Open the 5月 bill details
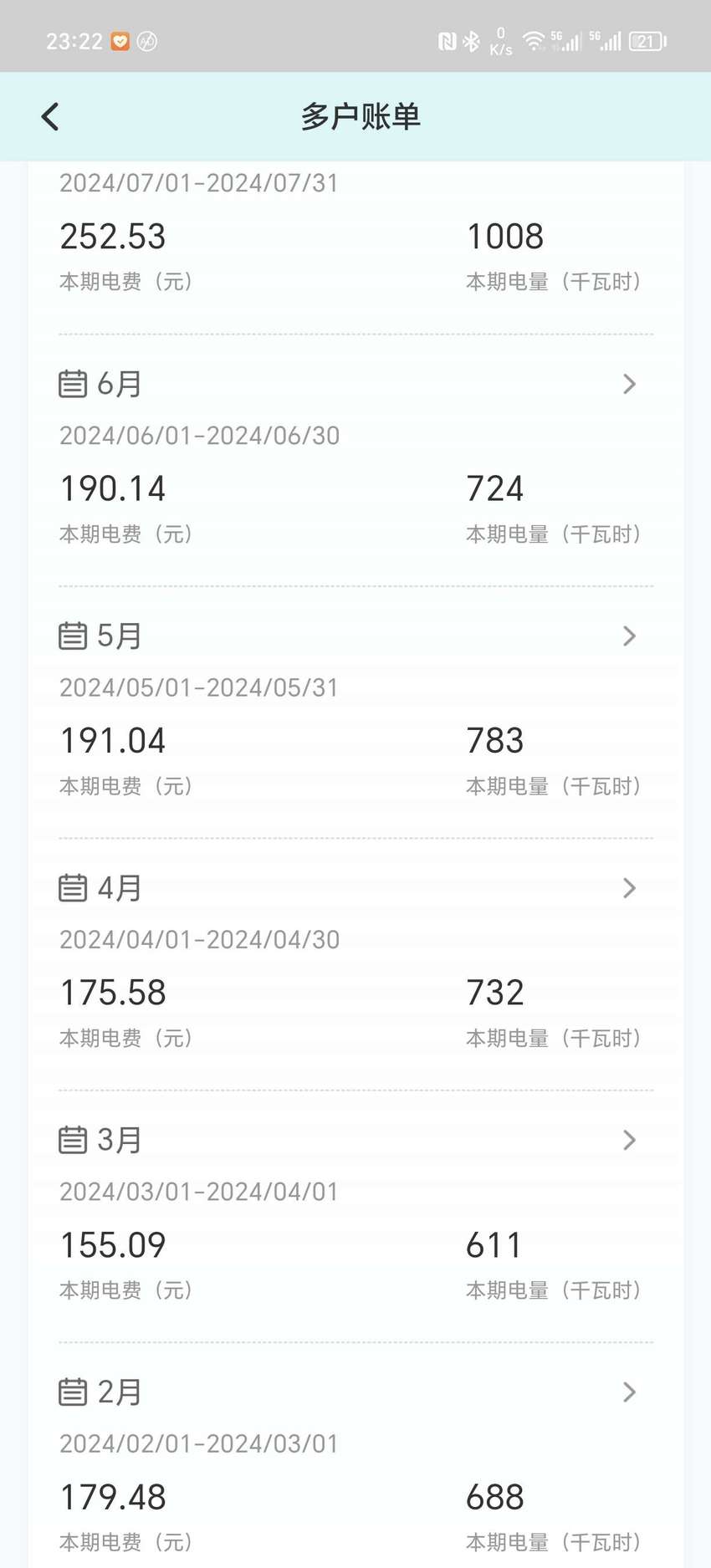Screen dimensions: 711x1568 point(355,636)
